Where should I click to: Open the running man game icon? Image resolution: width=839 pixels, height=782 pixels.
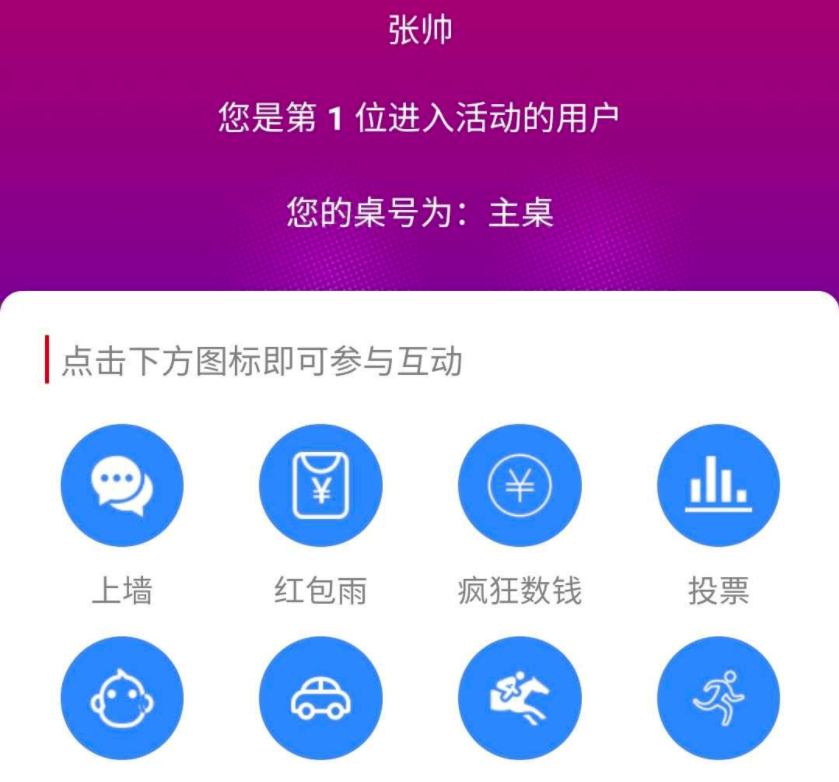click(x=718, y=698)
